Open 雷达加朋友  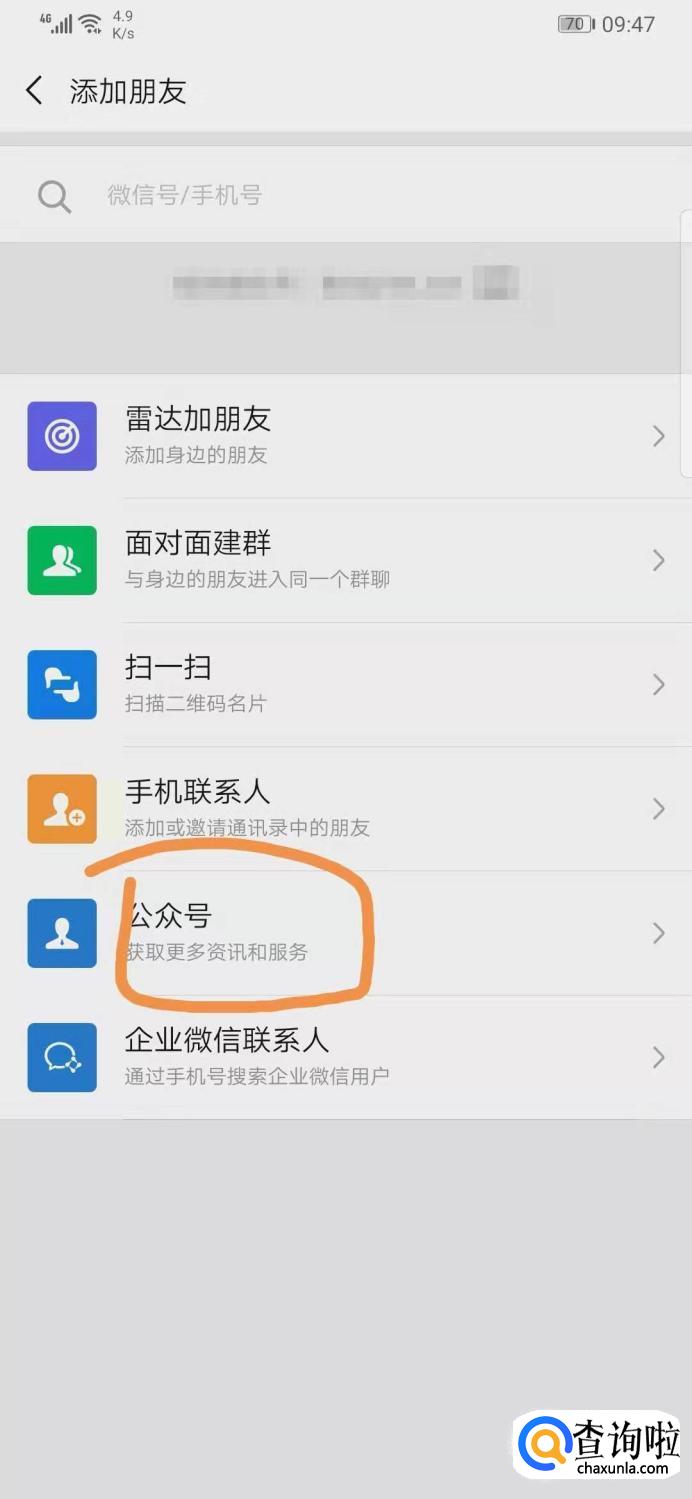346,436
